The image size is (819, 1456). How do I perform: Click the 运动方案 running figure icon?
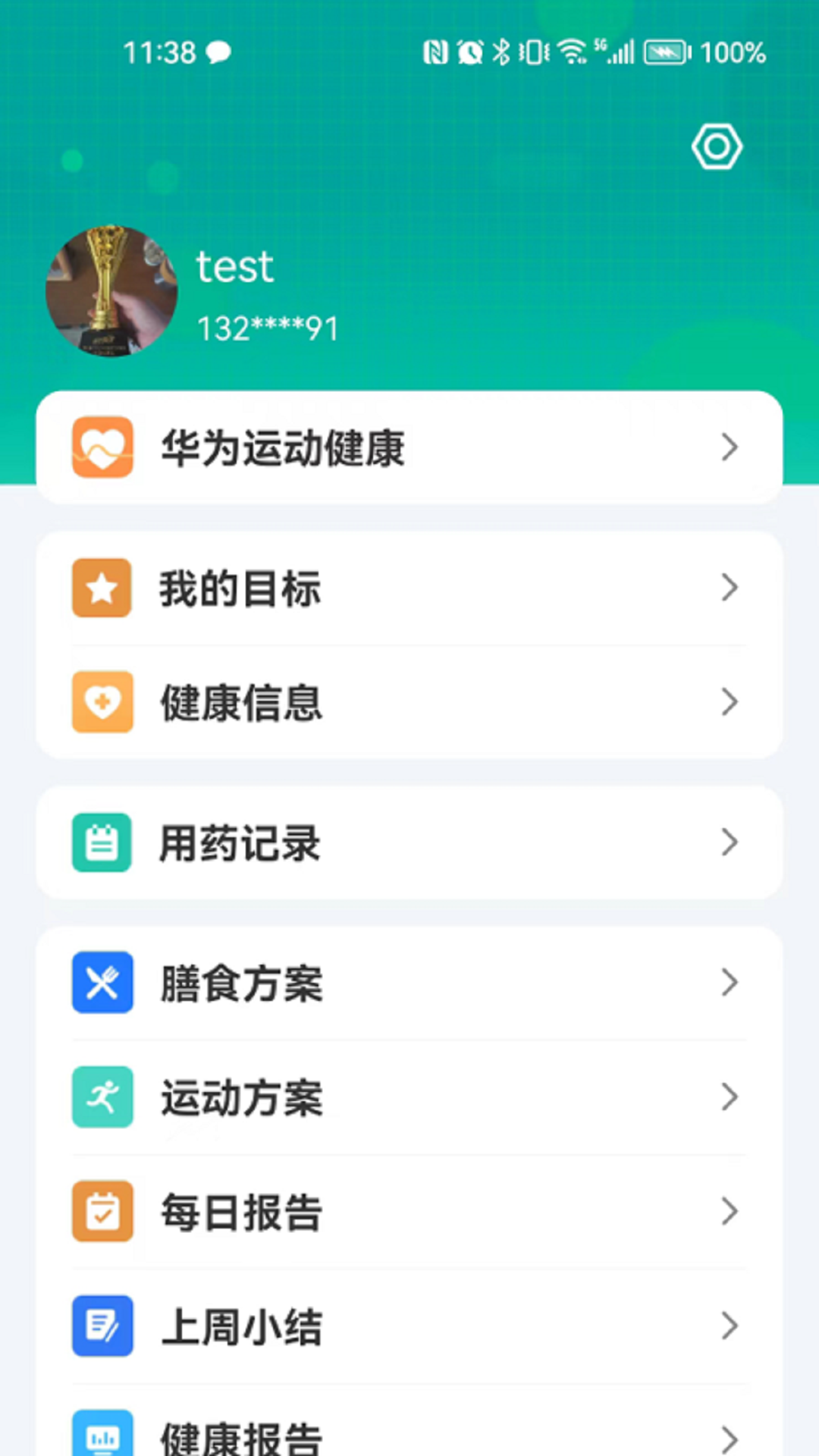pyautogui.click(x=102, y=1097)
